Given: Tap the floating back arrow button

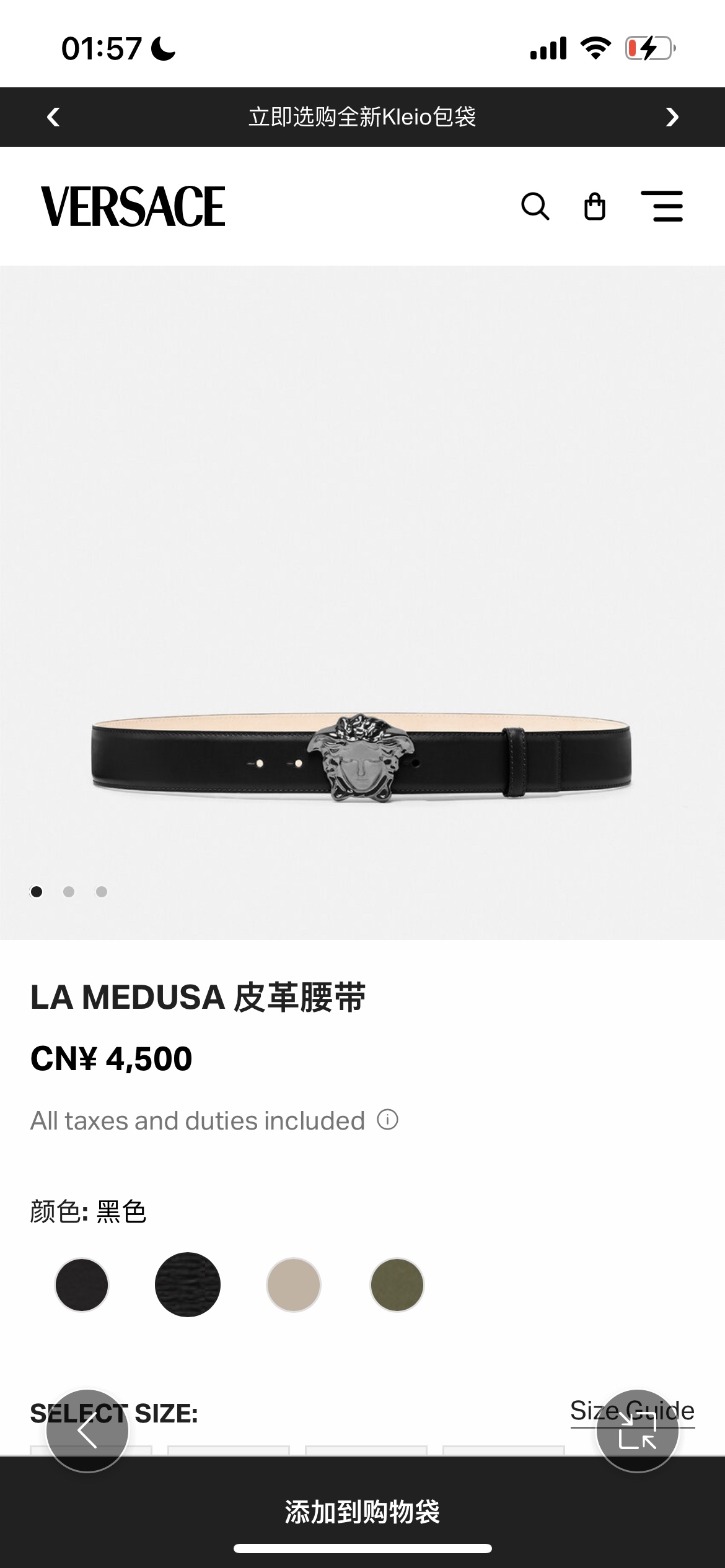Looking at the screenshot, I should 87,1431.
